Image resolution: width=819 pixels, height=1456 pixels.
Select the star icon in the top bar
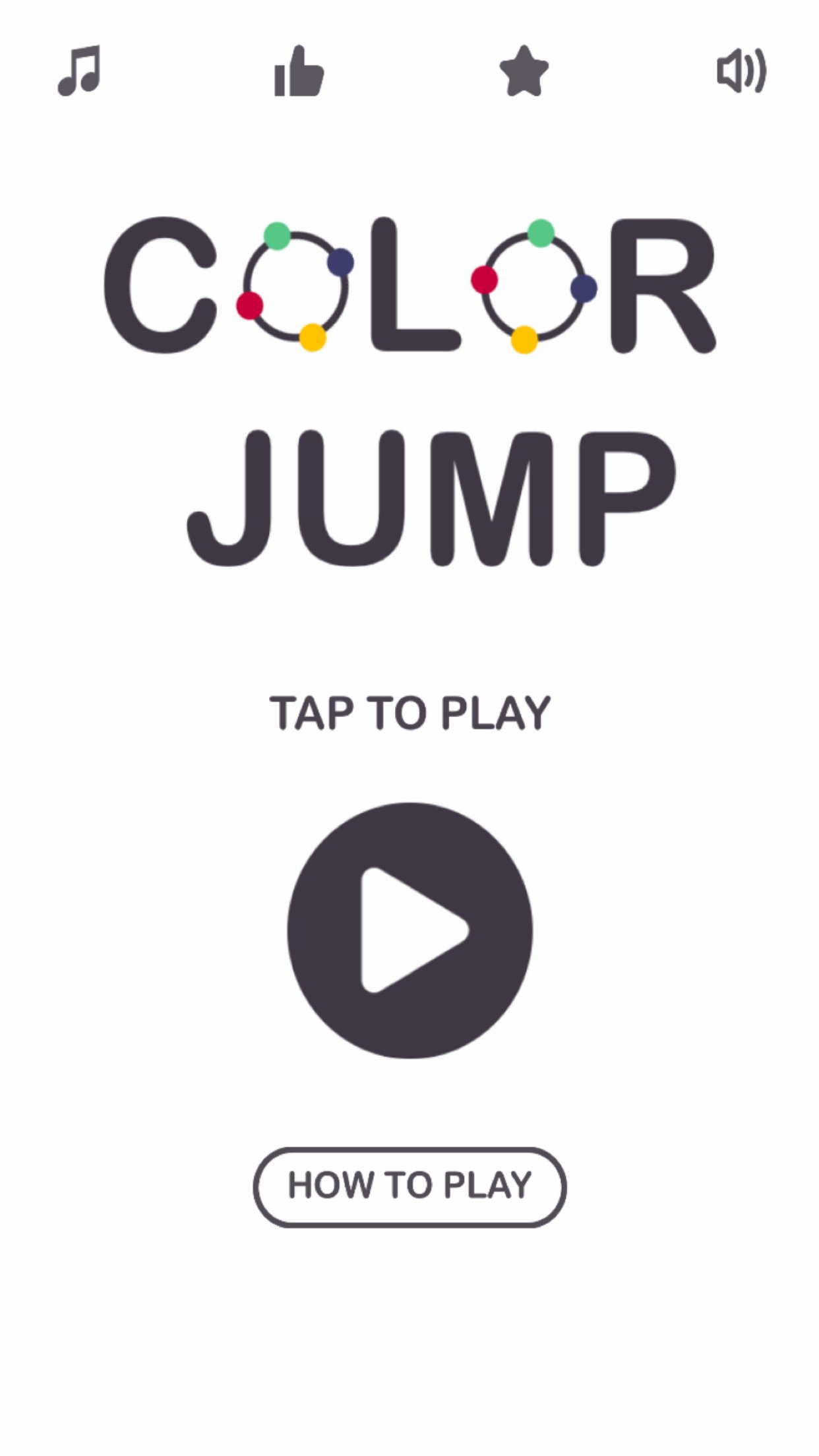coord(524,71)
